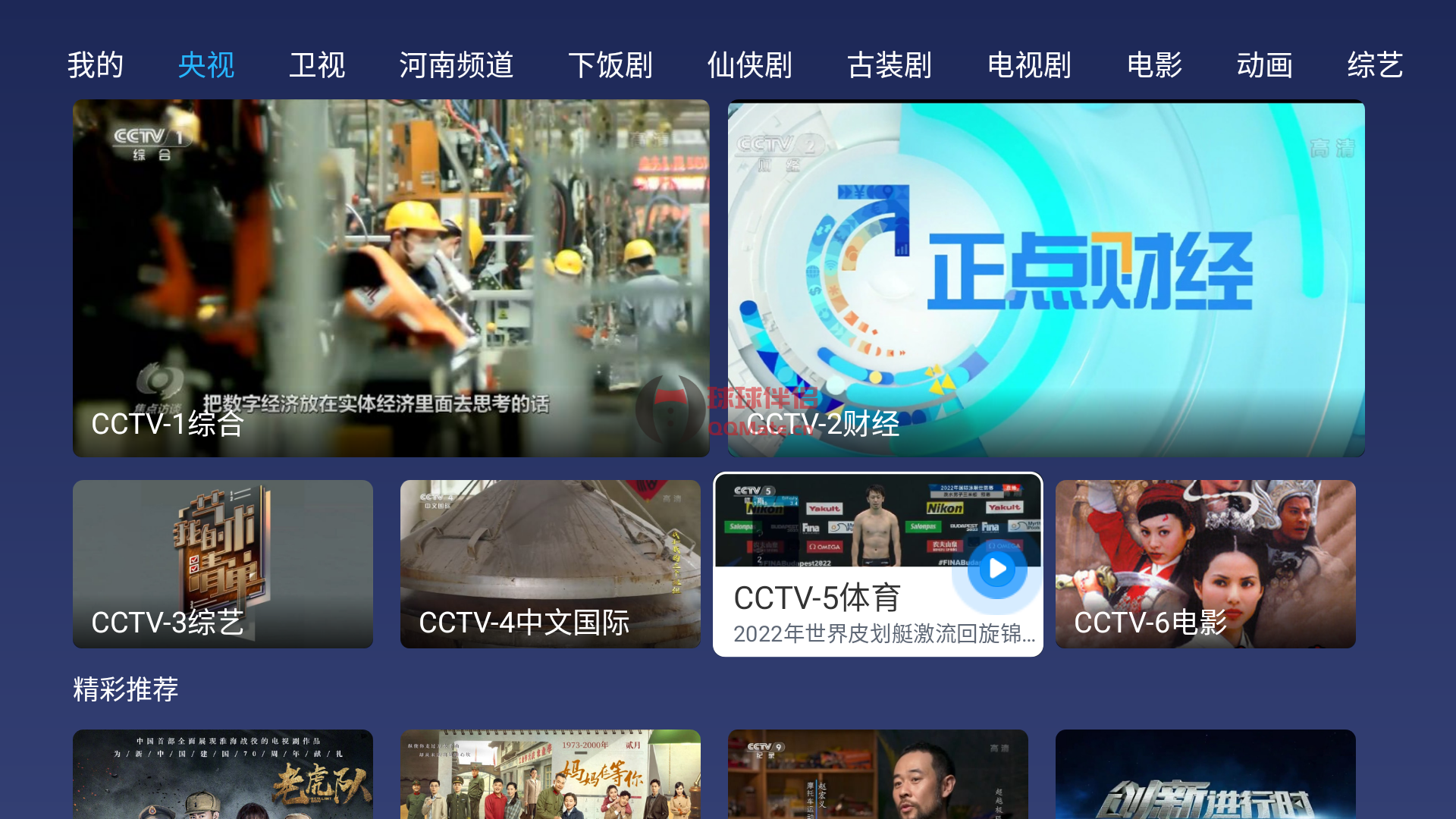Open the CCTV-3综艺 channel
This screenshot has height=819, width=1456.
(x=222, y=563)
